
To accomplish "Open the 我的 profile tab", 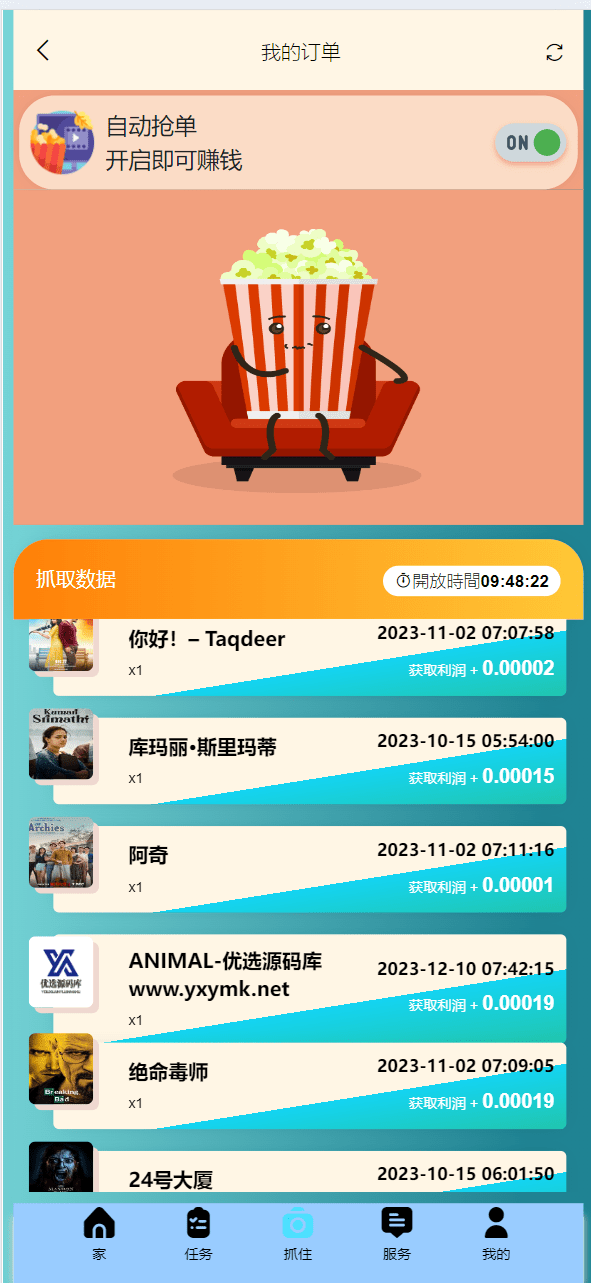I will [x=496, y=1234].
